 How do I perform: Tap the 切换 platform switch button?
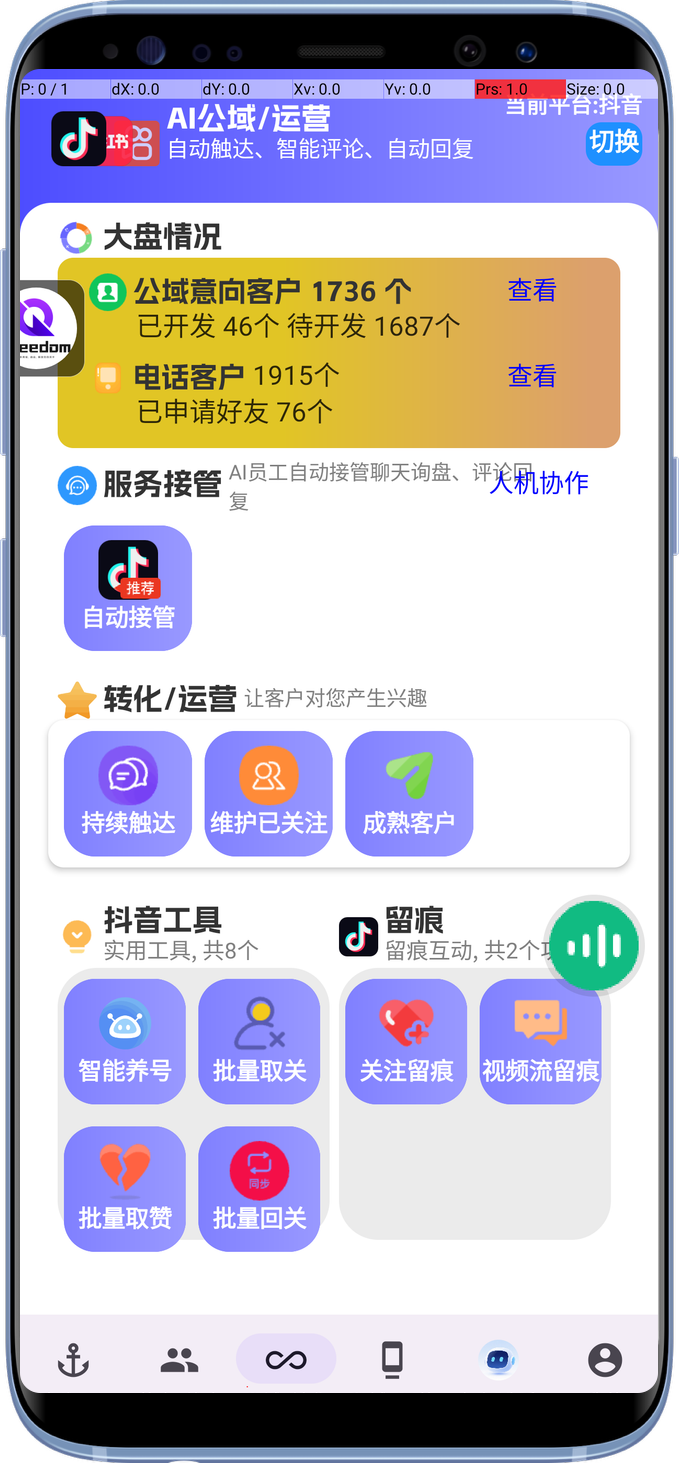613,143
